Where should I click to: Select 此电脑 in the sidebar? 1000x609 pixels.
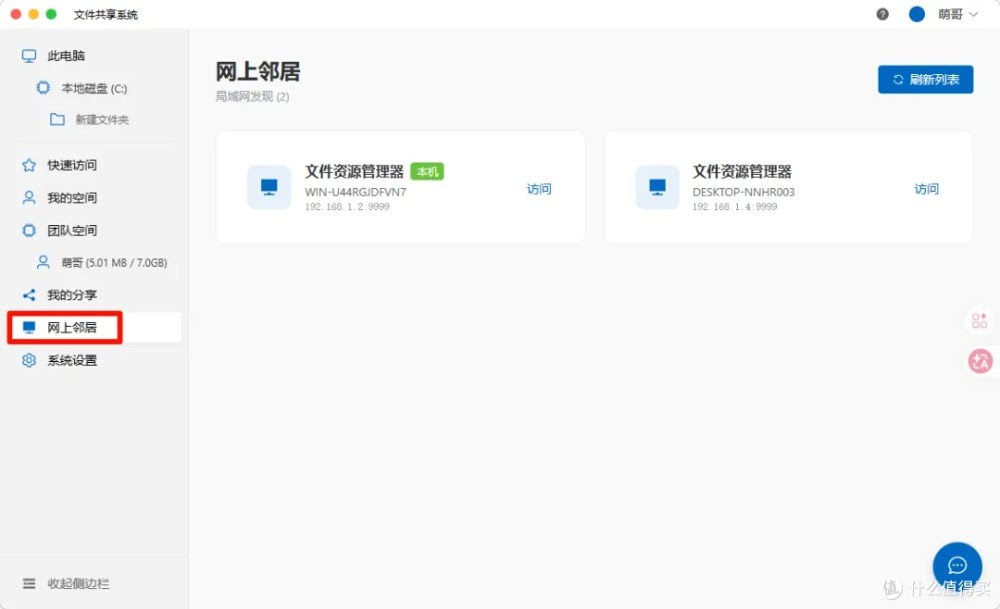click(66, 56)
